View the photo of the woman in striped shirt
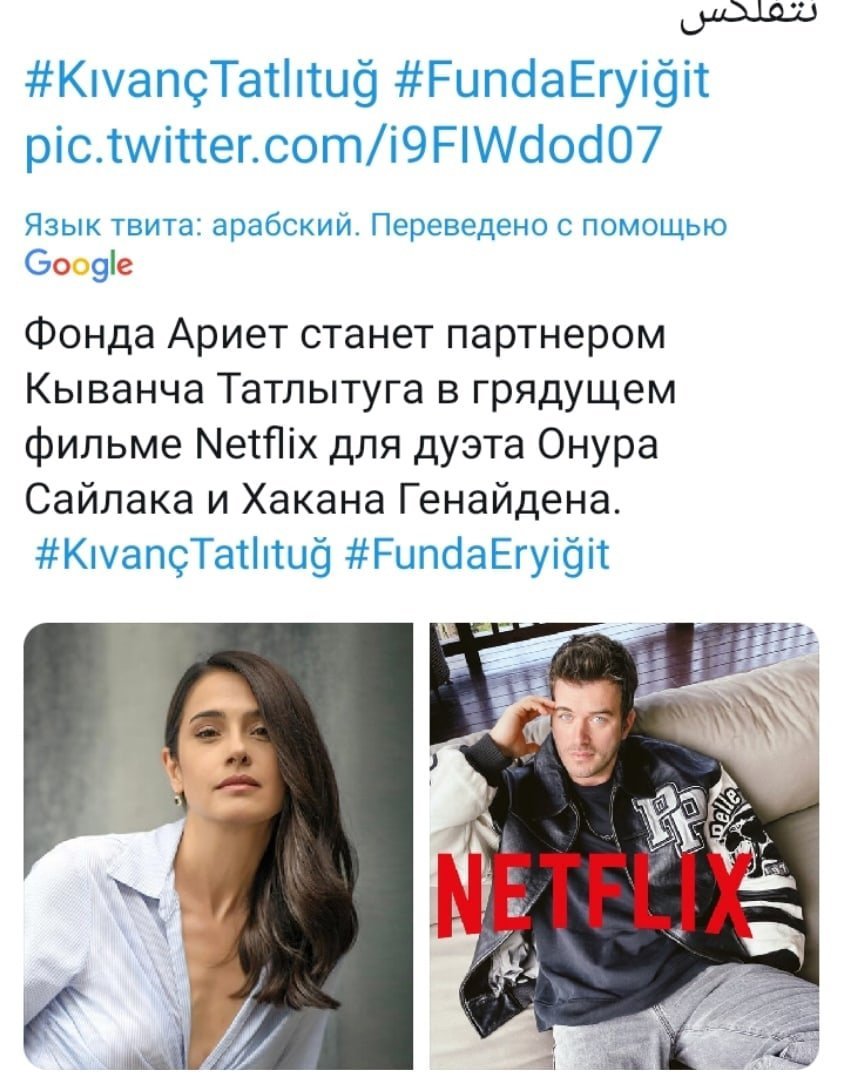The width and height of the screenshot is (843, 1080). click(x=217, y=845)
